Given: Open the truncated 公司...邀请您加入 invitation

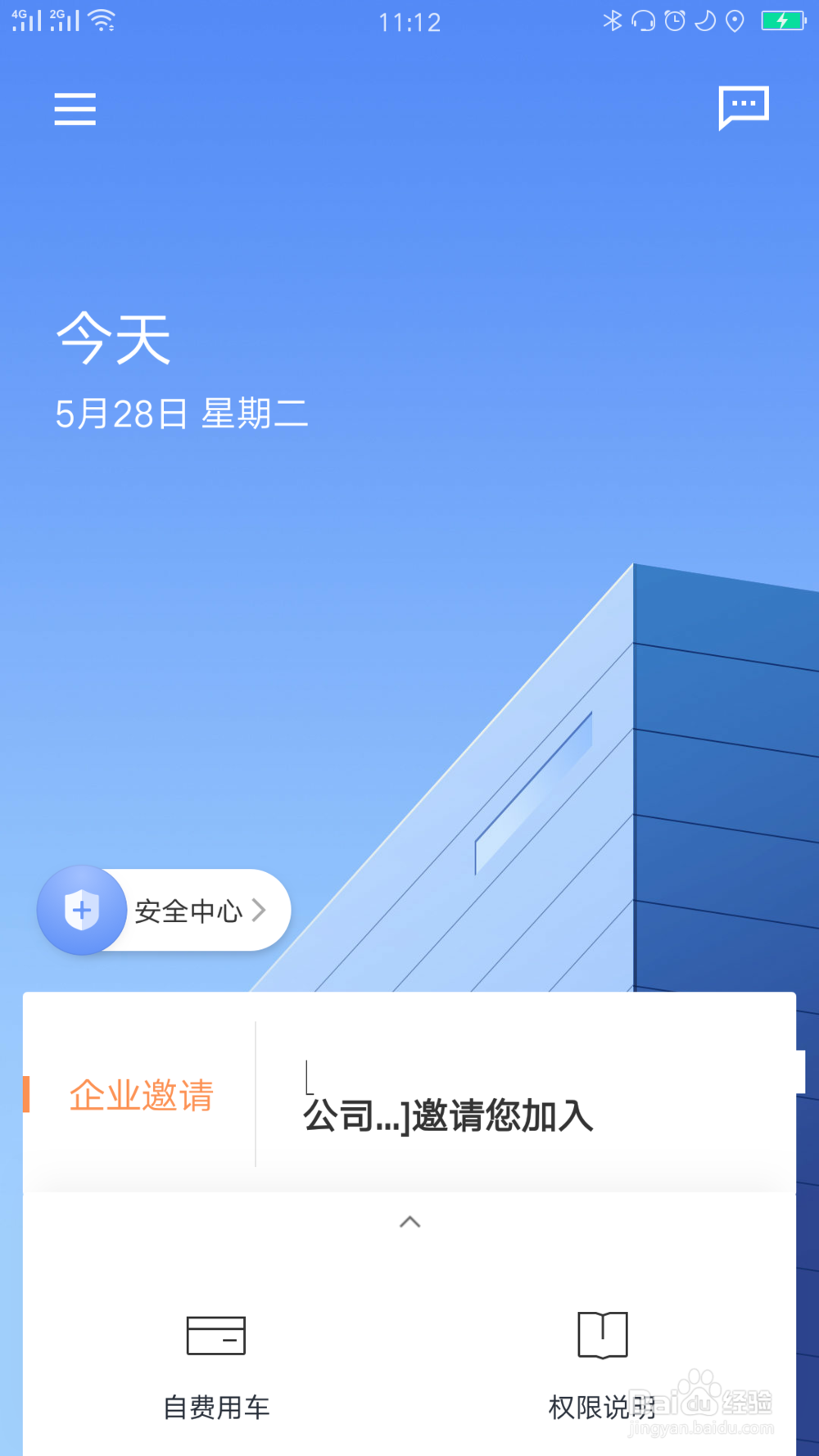Looking at the screenshot, I should (x=448, y=1115).
